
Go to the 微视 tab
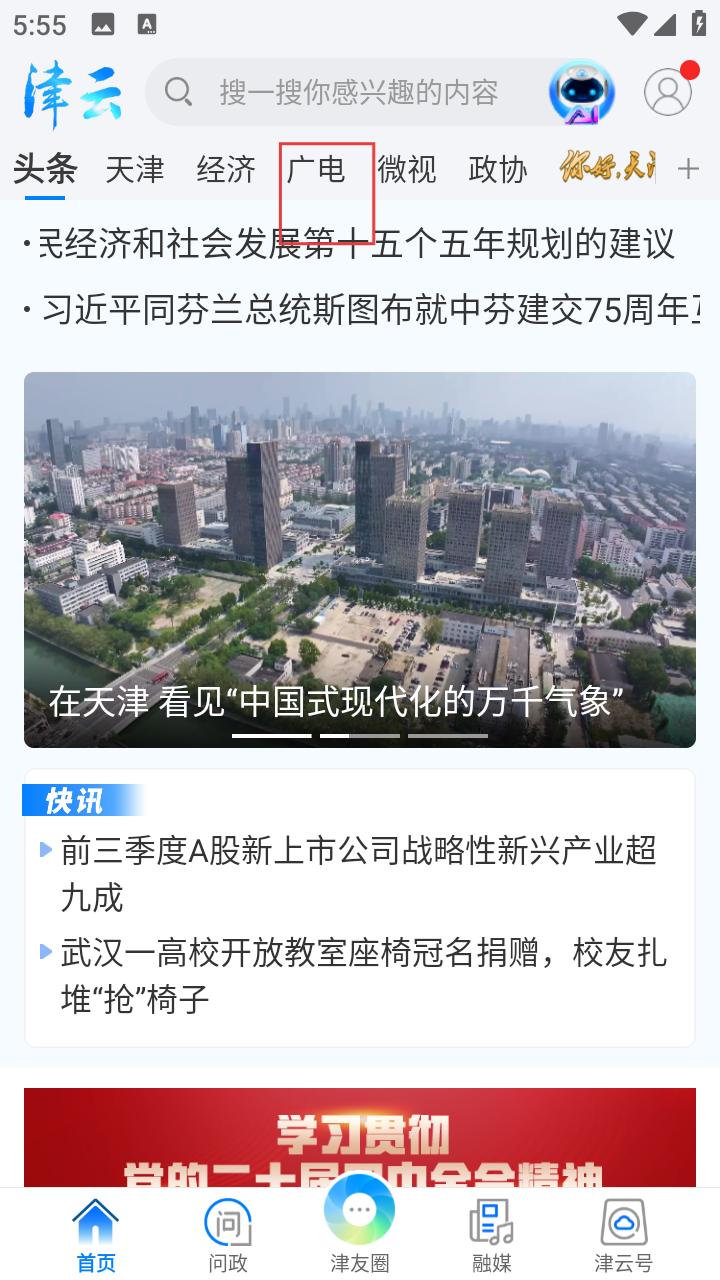[x=407, y=170]
